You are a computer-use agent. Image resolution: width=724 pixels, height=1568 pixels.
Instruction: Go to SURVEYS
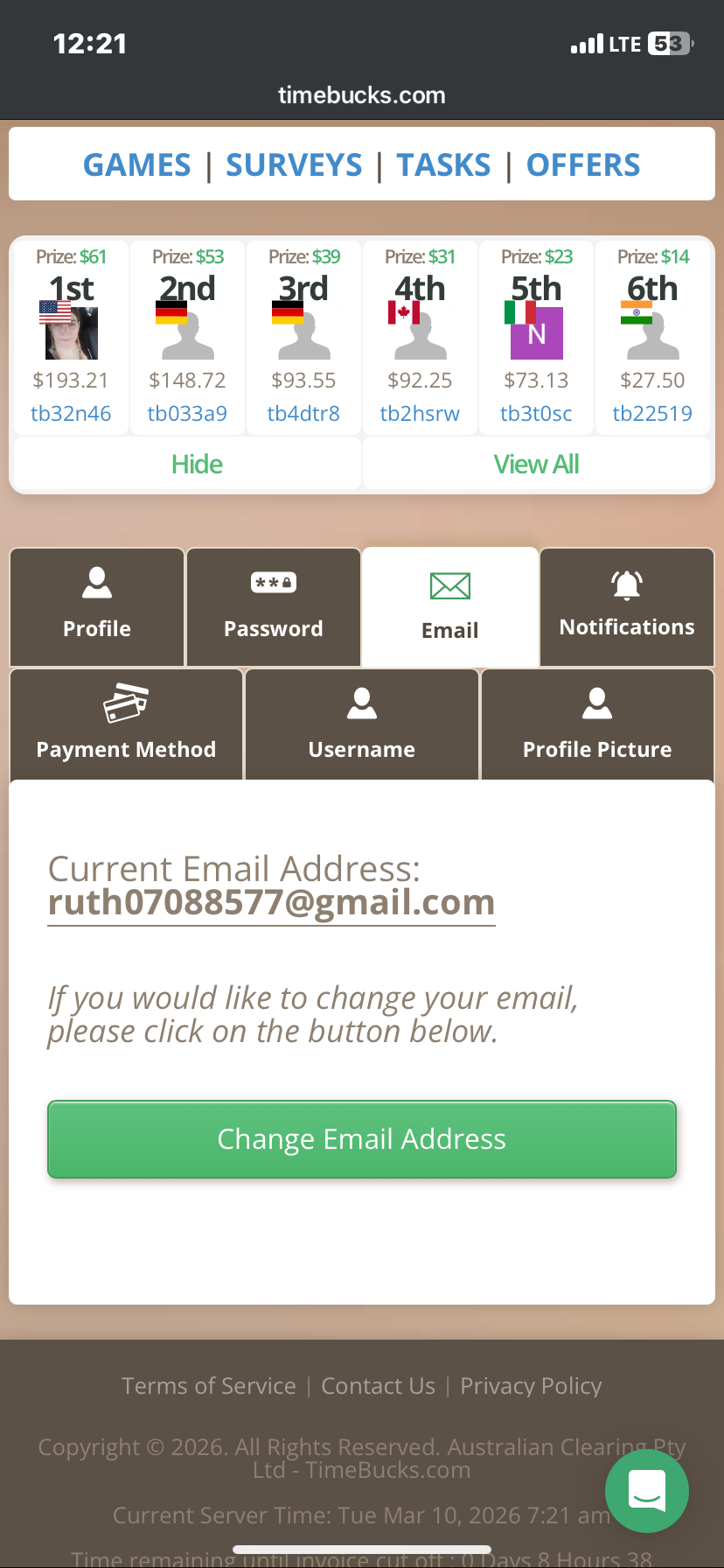294,164
